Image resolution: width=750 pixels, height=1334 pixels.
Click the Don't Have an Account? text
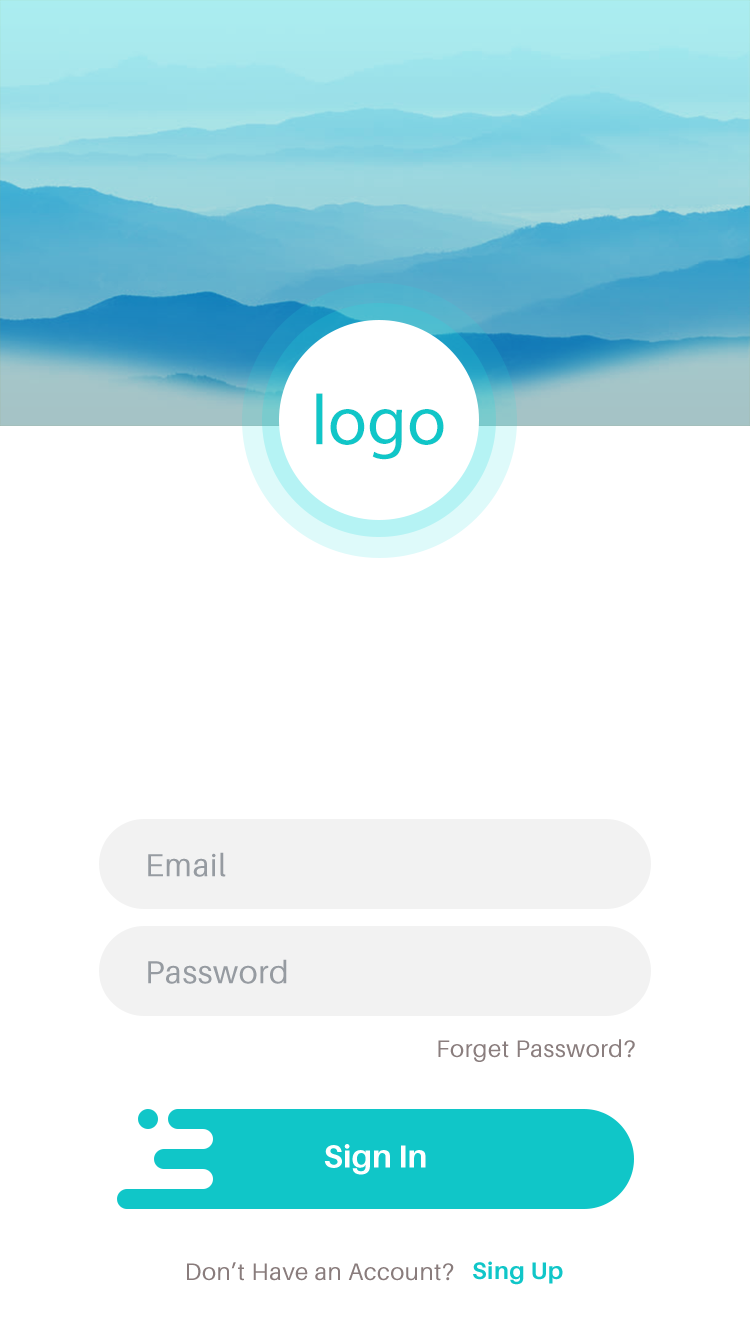(x=318, y=1271)
